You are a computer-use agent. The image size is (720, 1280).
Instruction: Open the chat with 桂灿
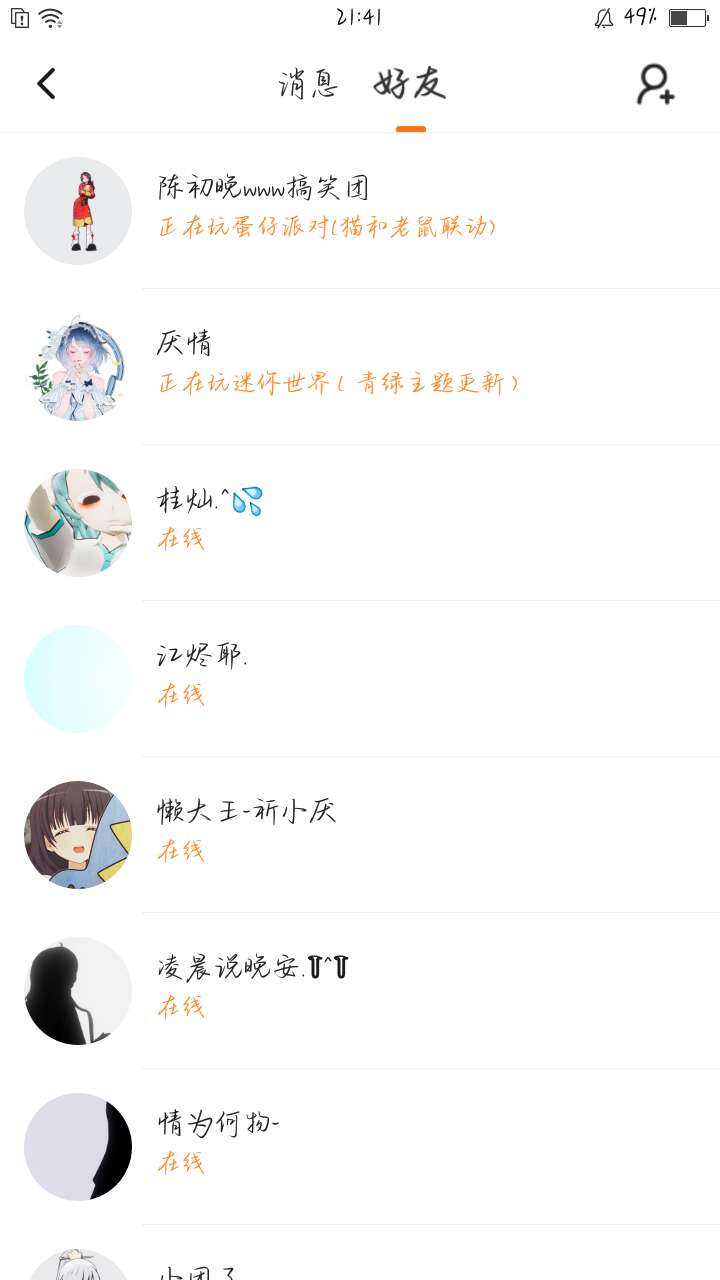(x=360, y=522)
